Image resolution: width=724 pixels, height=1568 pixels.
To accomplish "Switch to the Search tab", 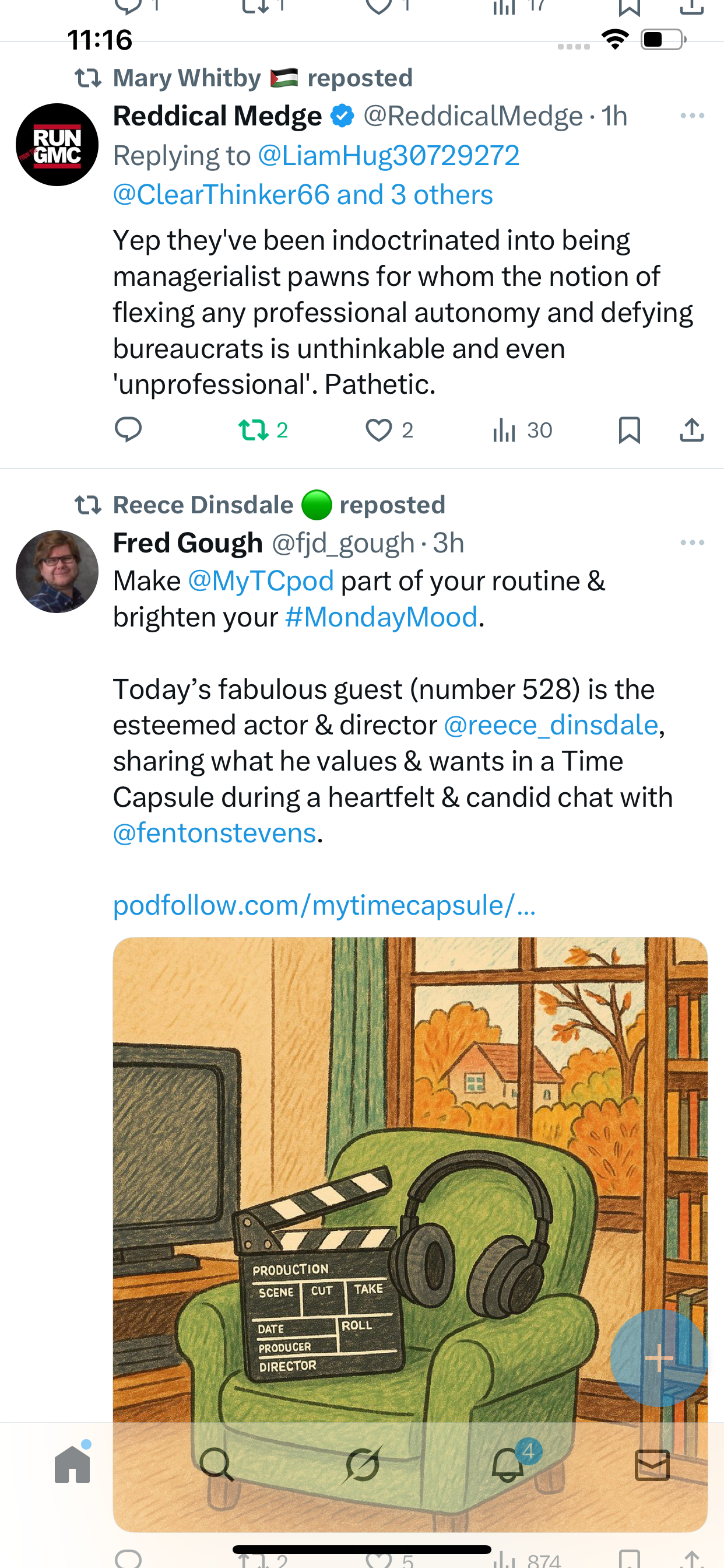I will (x=217, y=1464).
